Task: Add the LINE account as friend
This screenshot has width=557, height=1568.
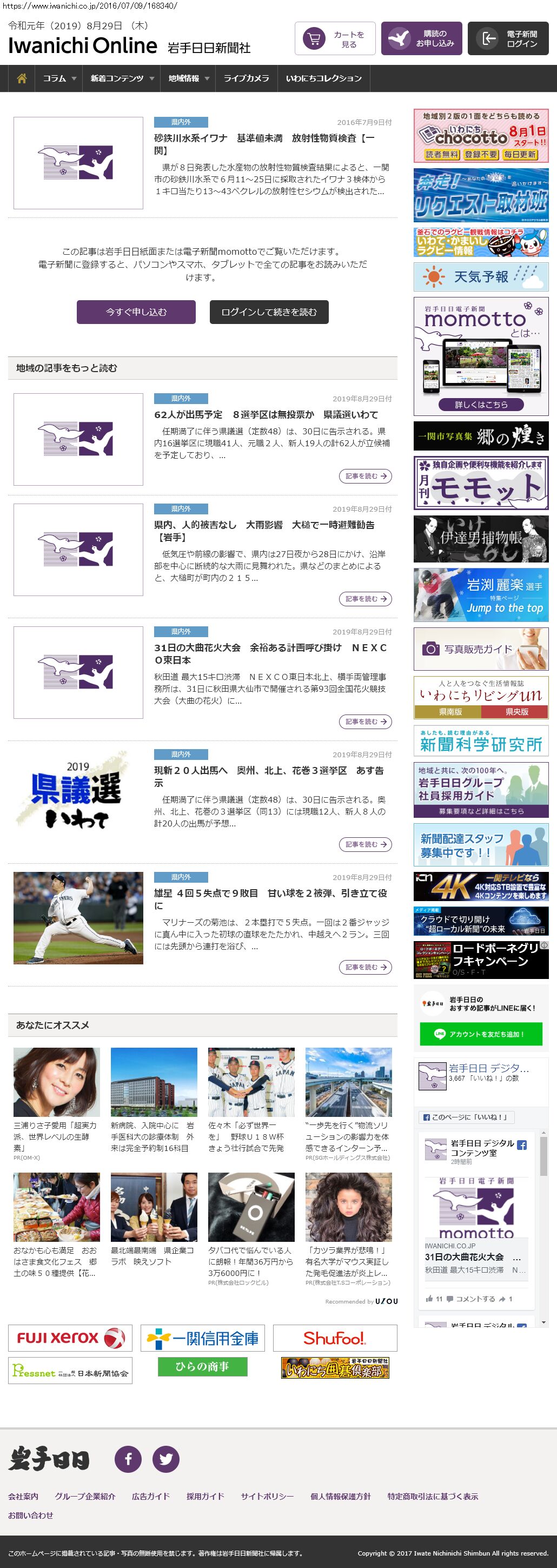Action: coord(480,1034)
